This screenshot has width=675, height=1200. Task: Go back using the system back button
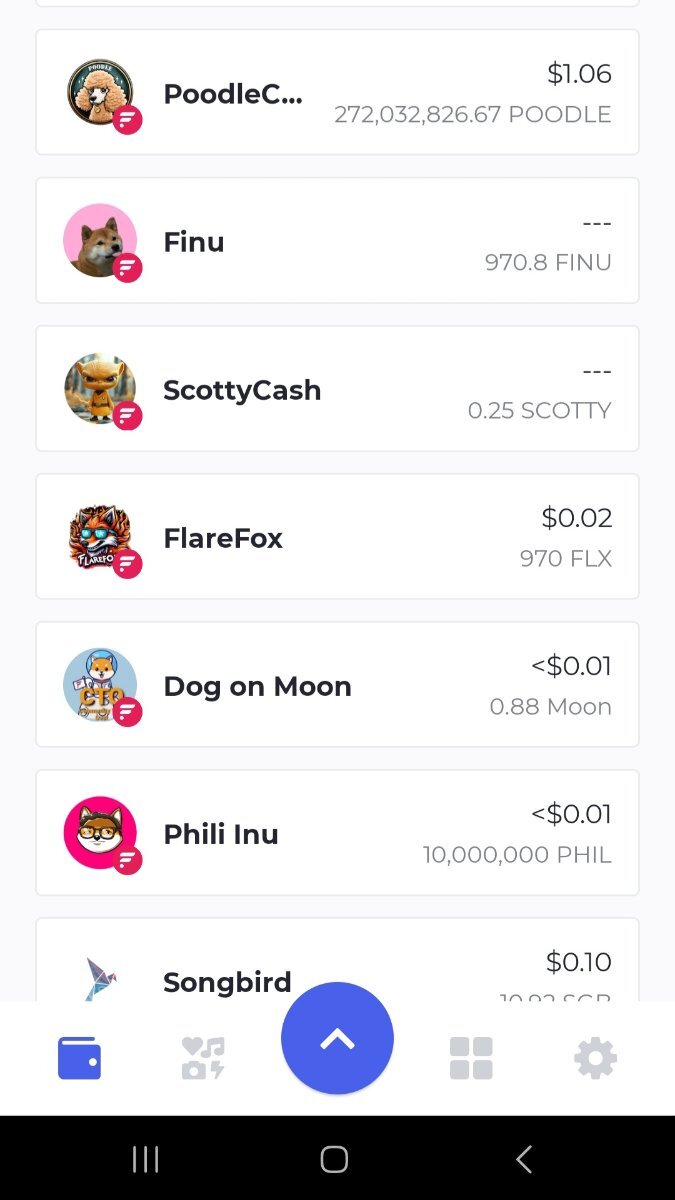pyautogui.click(x=523, y=1159)
